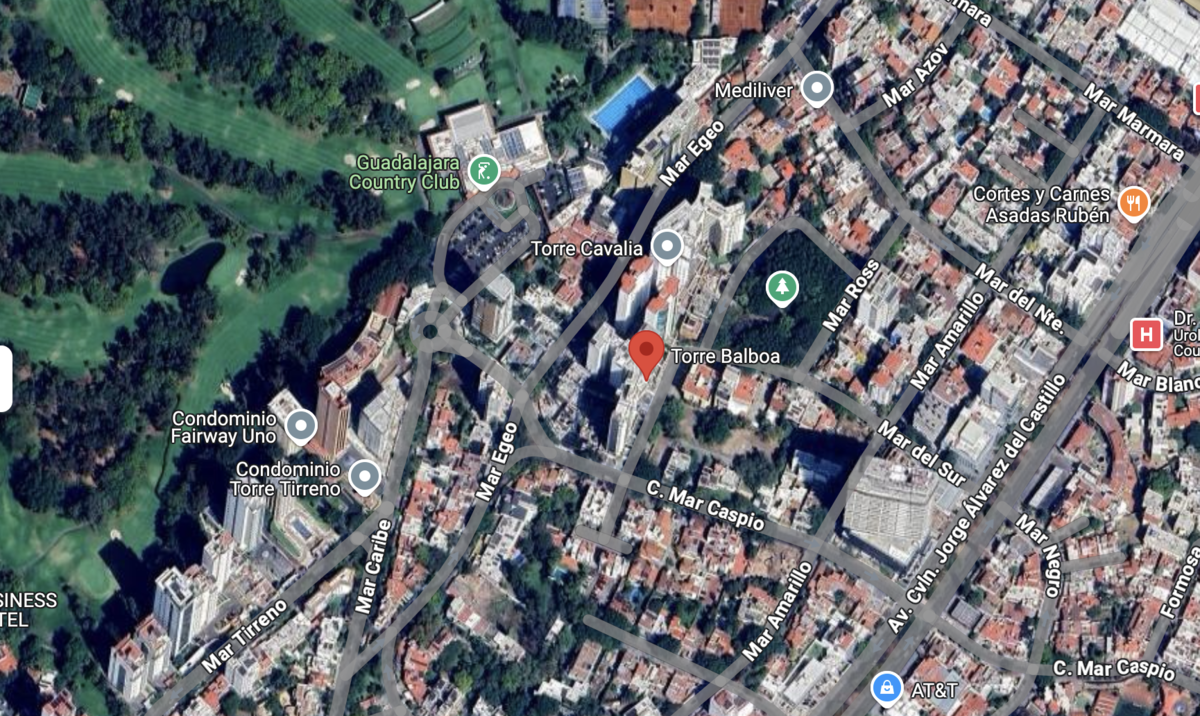Tap the Cortes y Carnes Asadas Rubén restaurant marker
This screenshot has height=716, width=1200.
tap(1133, 204)
